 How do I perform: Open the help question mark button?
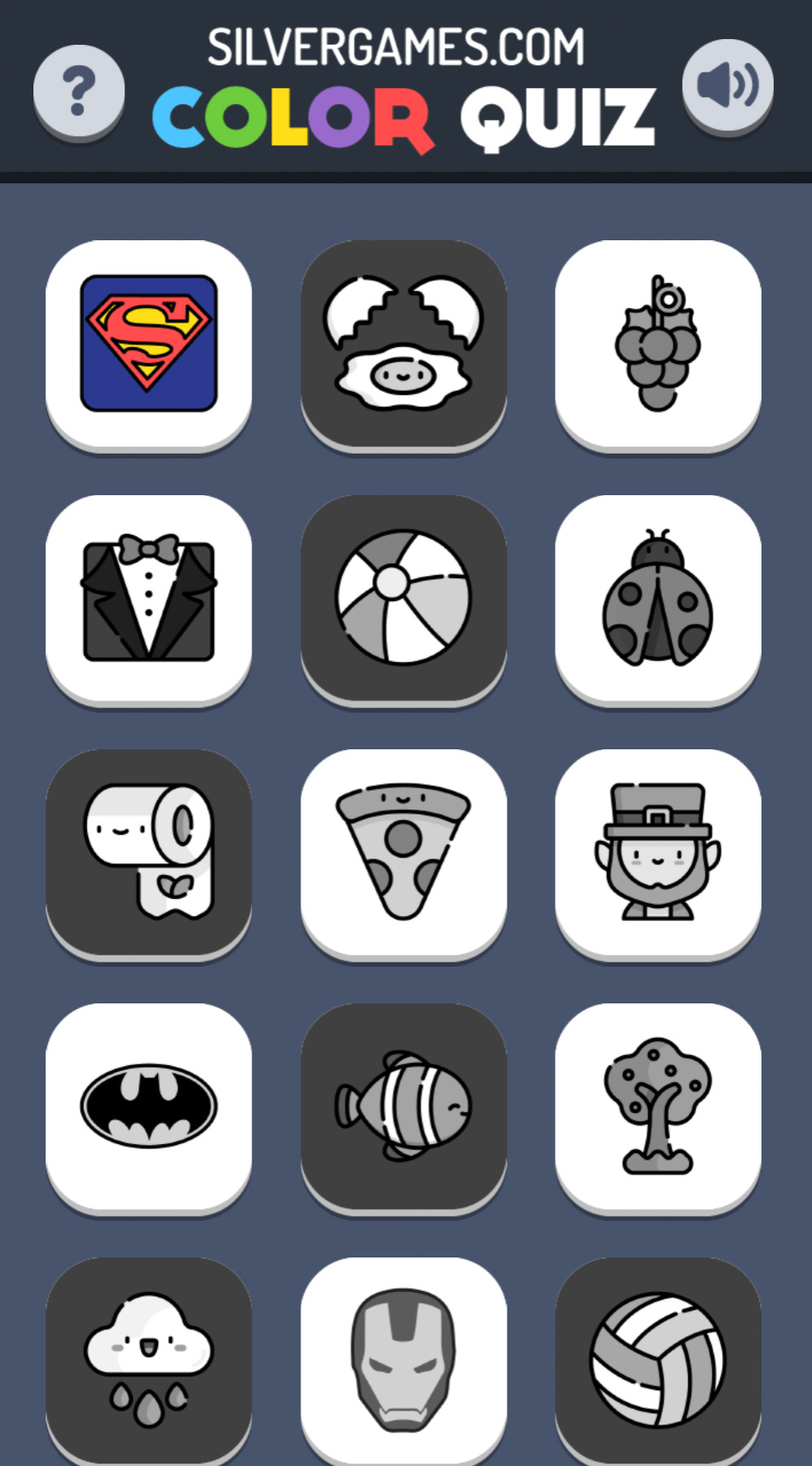pos(79,90)
